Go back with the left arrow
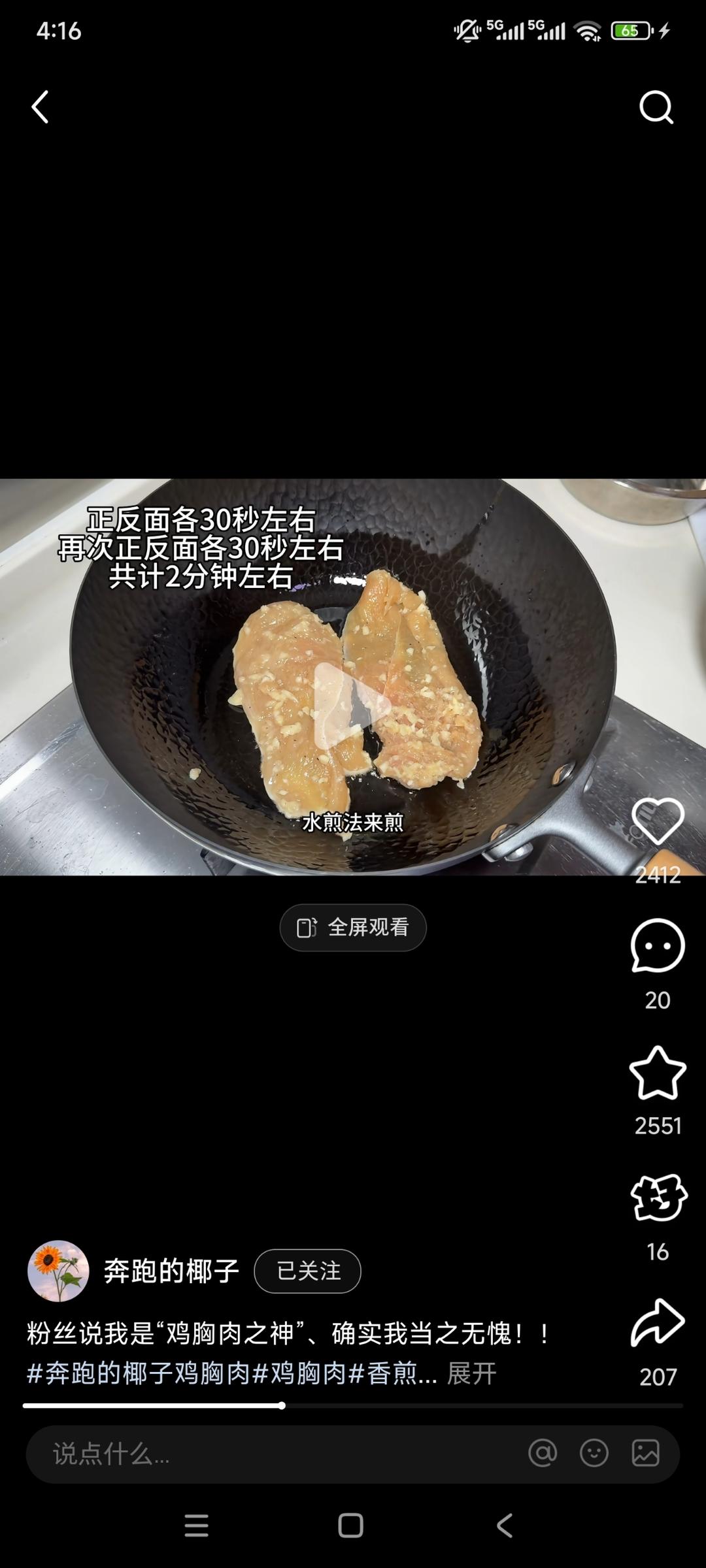The width and height of the screenshot is (706, 1568). (x=41, y=107)
